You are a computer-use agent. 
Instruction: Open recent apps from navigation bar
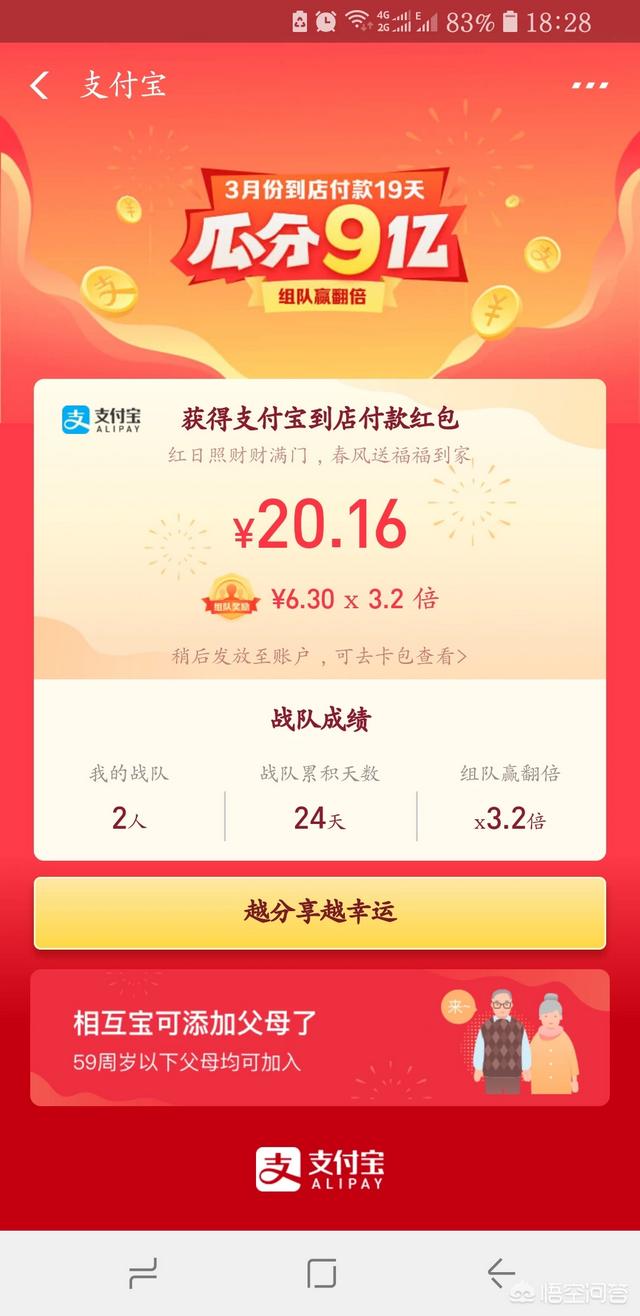click(143, 1273)
